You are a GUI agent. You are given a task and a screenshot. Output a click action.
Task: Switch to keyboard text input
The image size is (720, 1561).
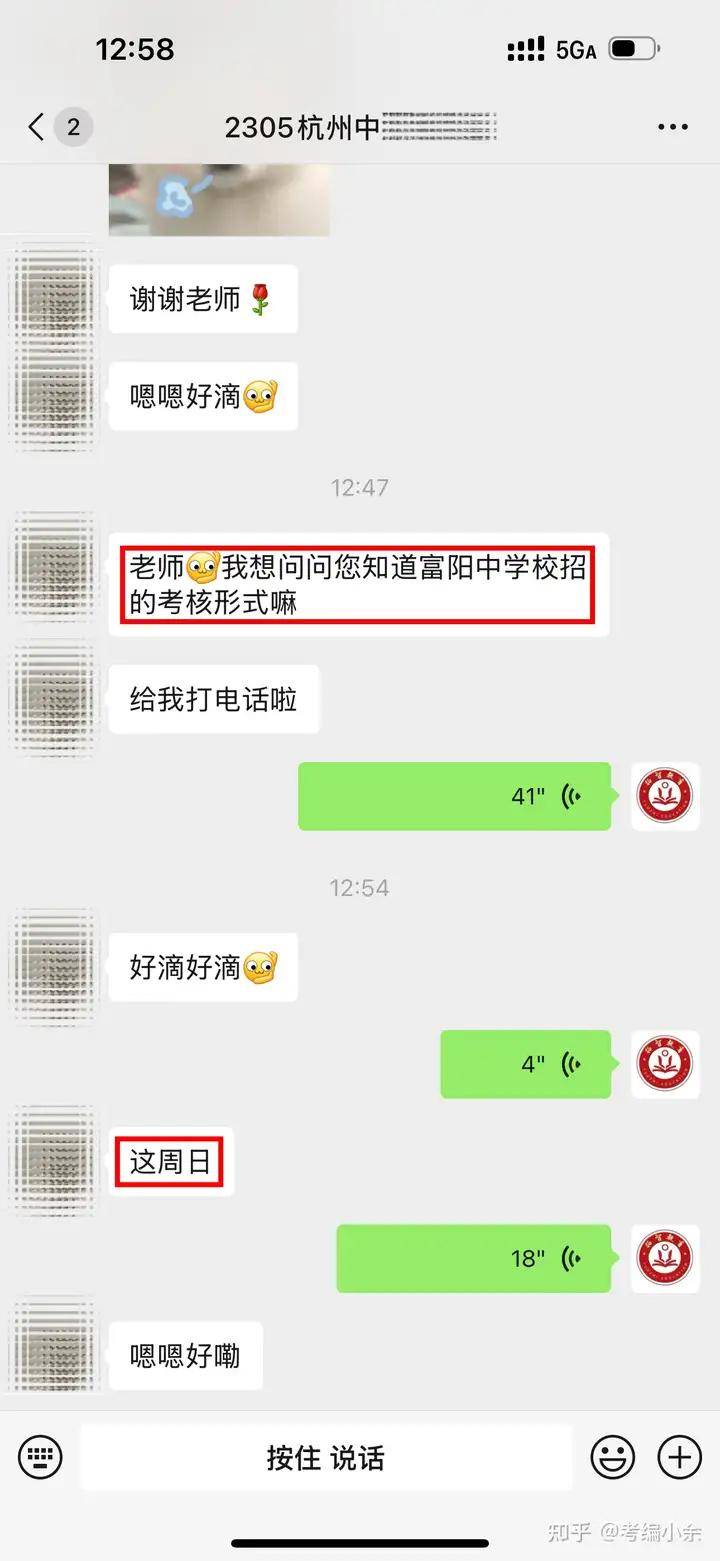(40, 1457)
